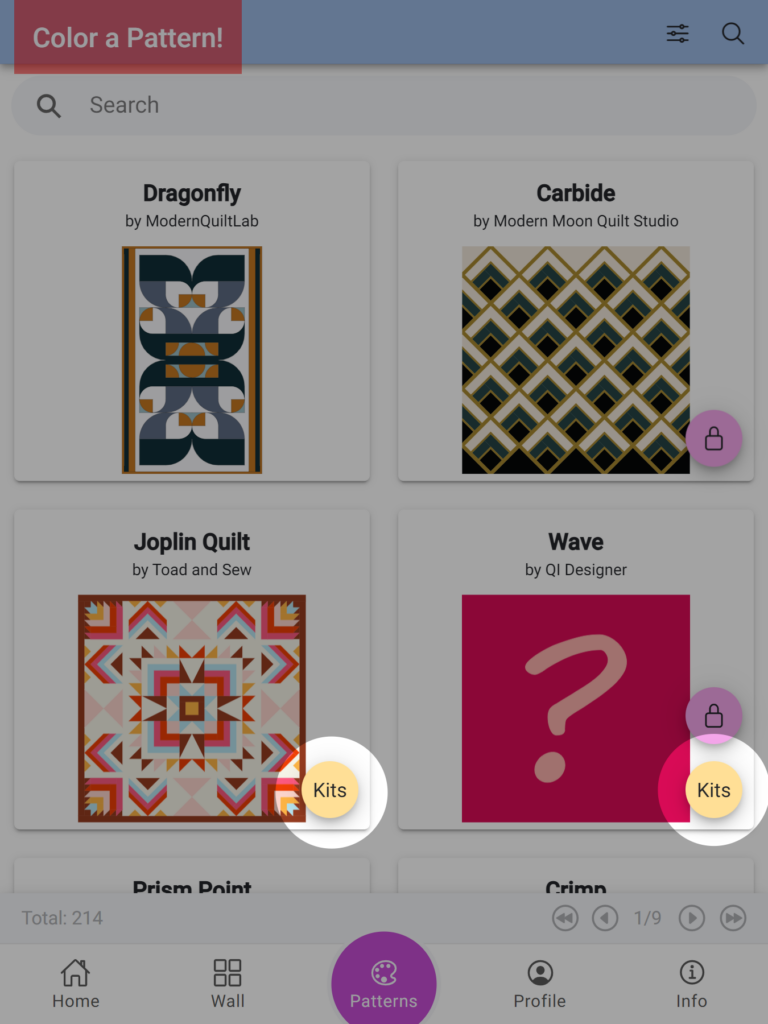The height and width of the screenshot is (1024, 768).
Task: Switch to the Wall tab
Action: coord(228,984)
